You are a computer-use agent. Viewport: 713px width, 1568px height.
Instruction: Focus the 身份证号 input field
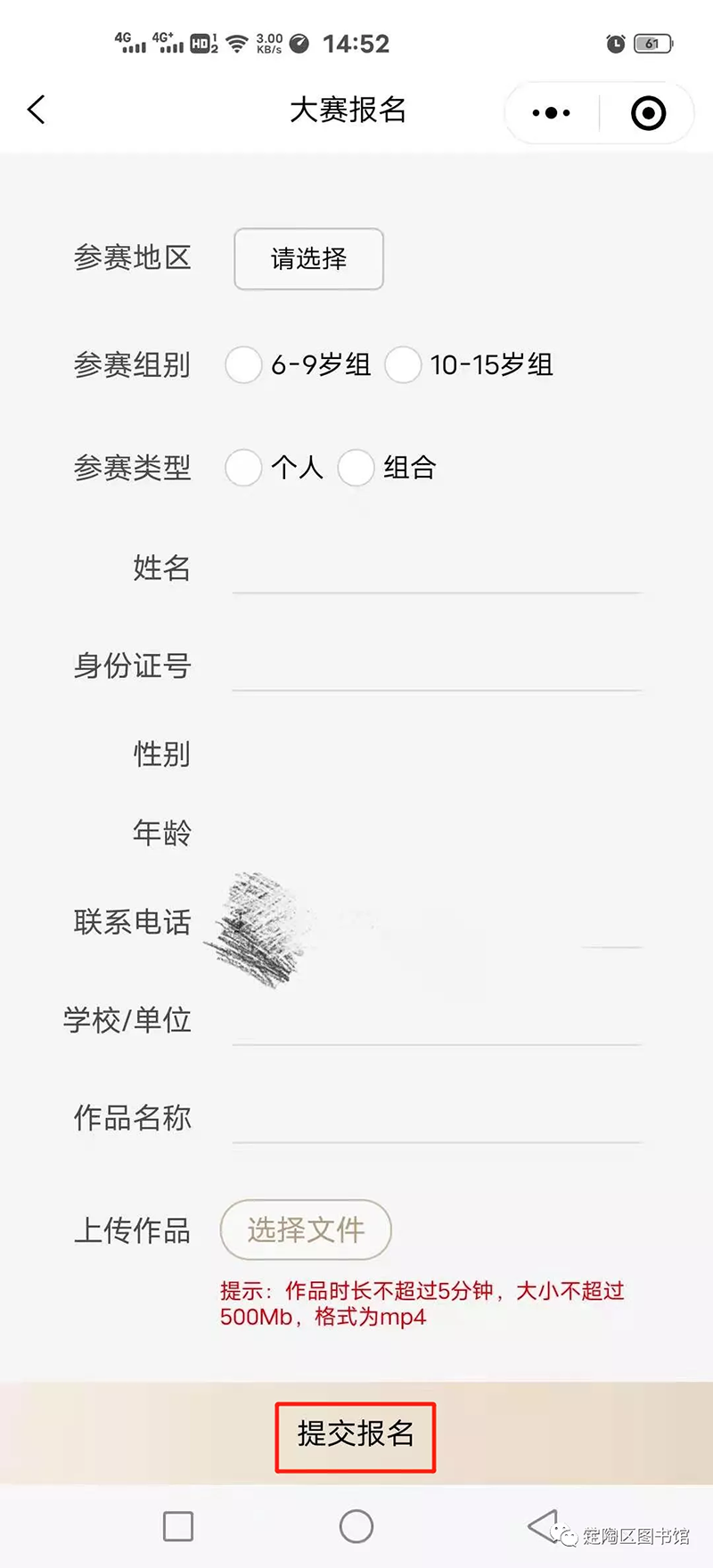click(x=437, y=667)
